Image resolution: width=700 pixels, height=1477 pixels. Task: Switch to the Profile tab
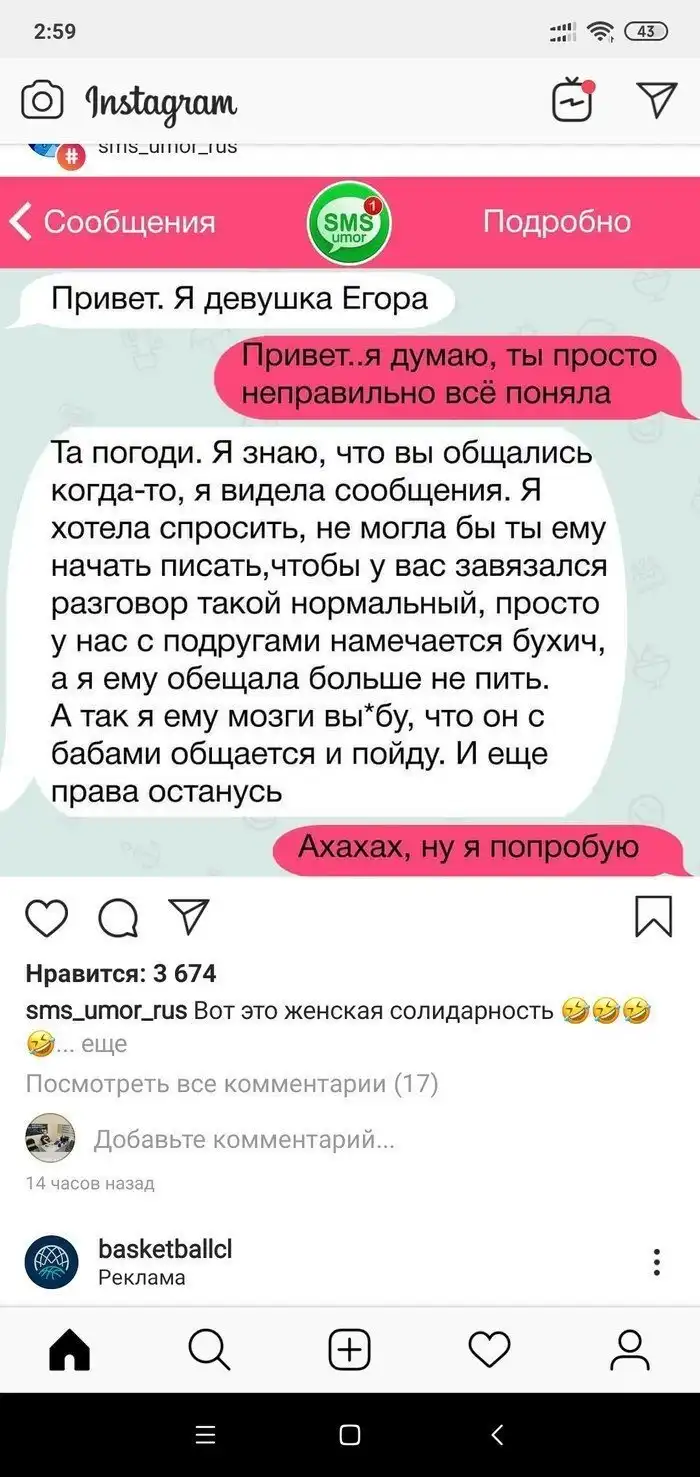tap(630, 1350)
